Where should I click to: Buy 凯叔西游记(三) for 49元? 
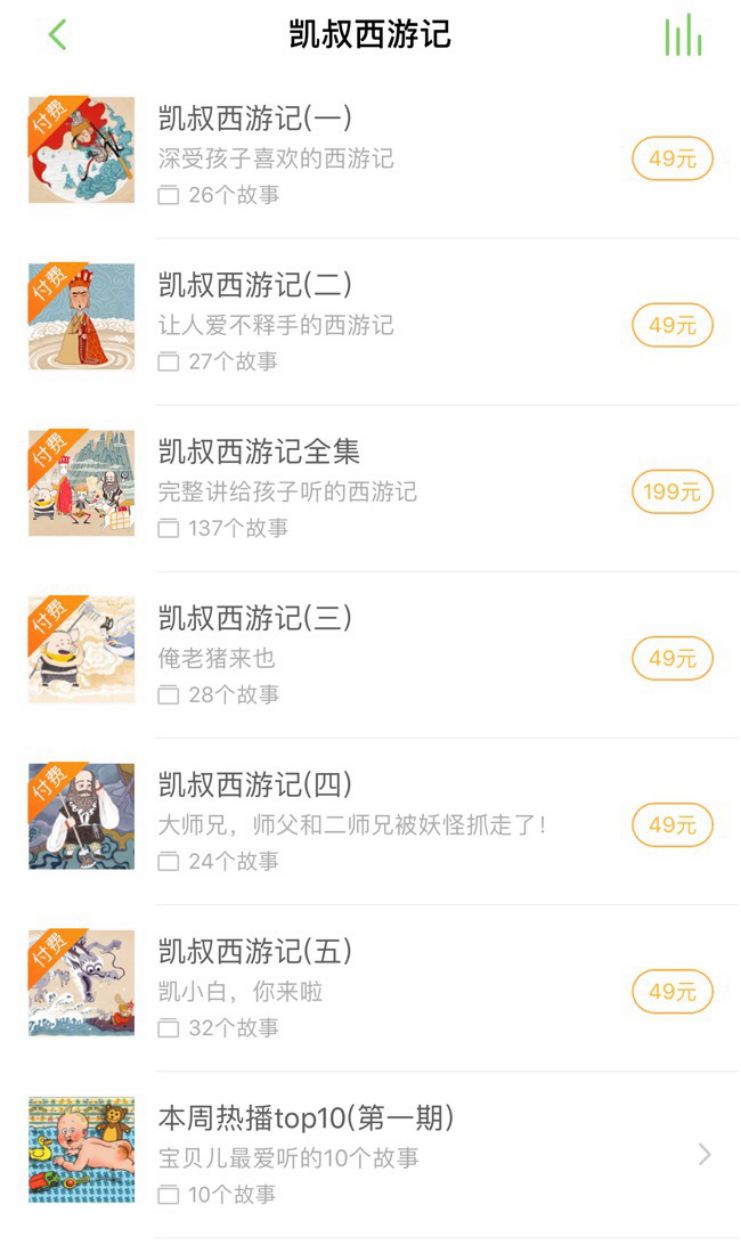[x=672, y=659]
